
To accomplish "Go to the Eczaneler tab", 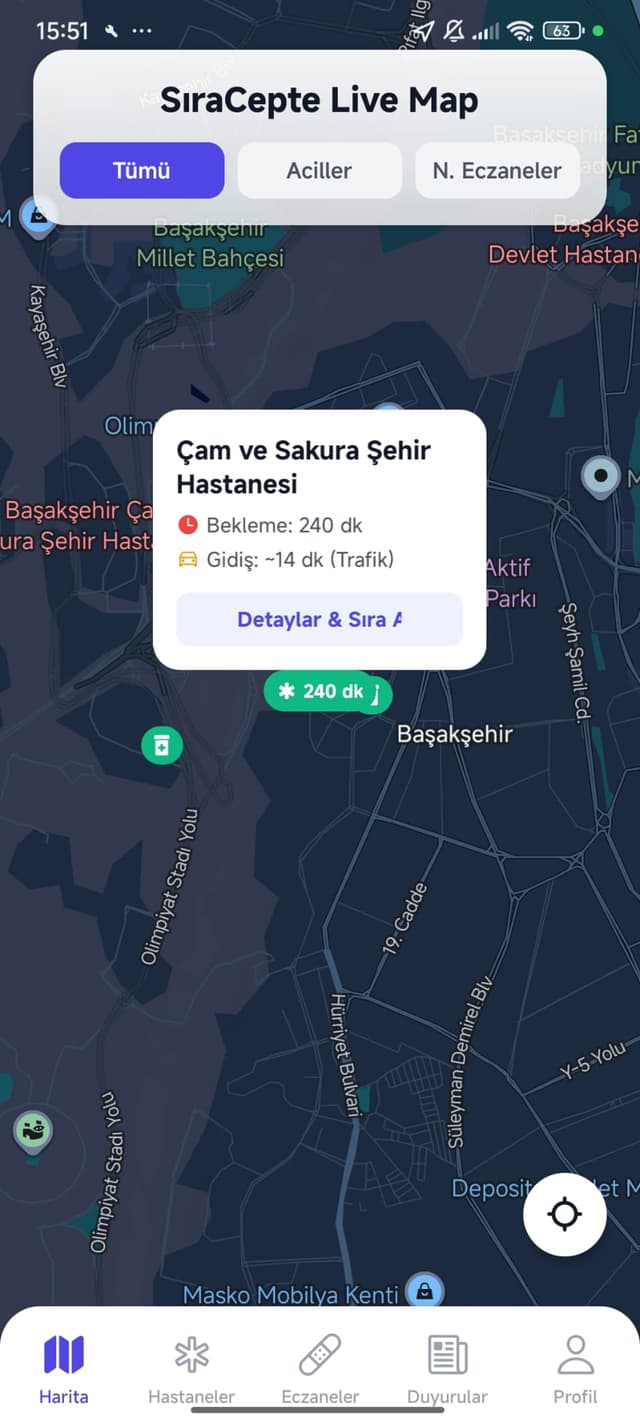I will (320, 1368).
